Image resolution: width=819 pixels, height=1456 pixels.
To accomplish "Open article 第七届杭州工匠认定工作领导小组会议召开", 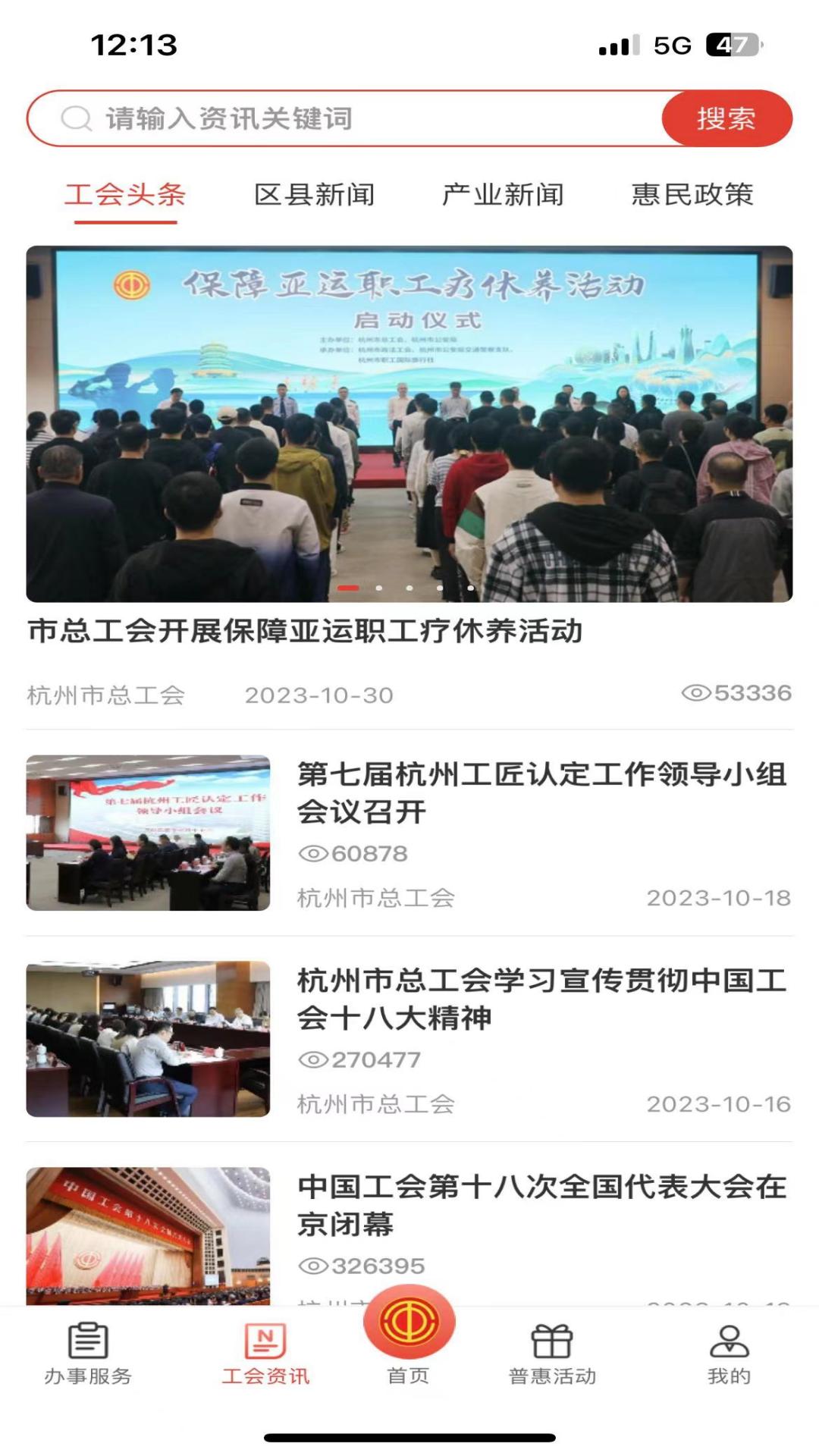I will (x=541, y=792).
